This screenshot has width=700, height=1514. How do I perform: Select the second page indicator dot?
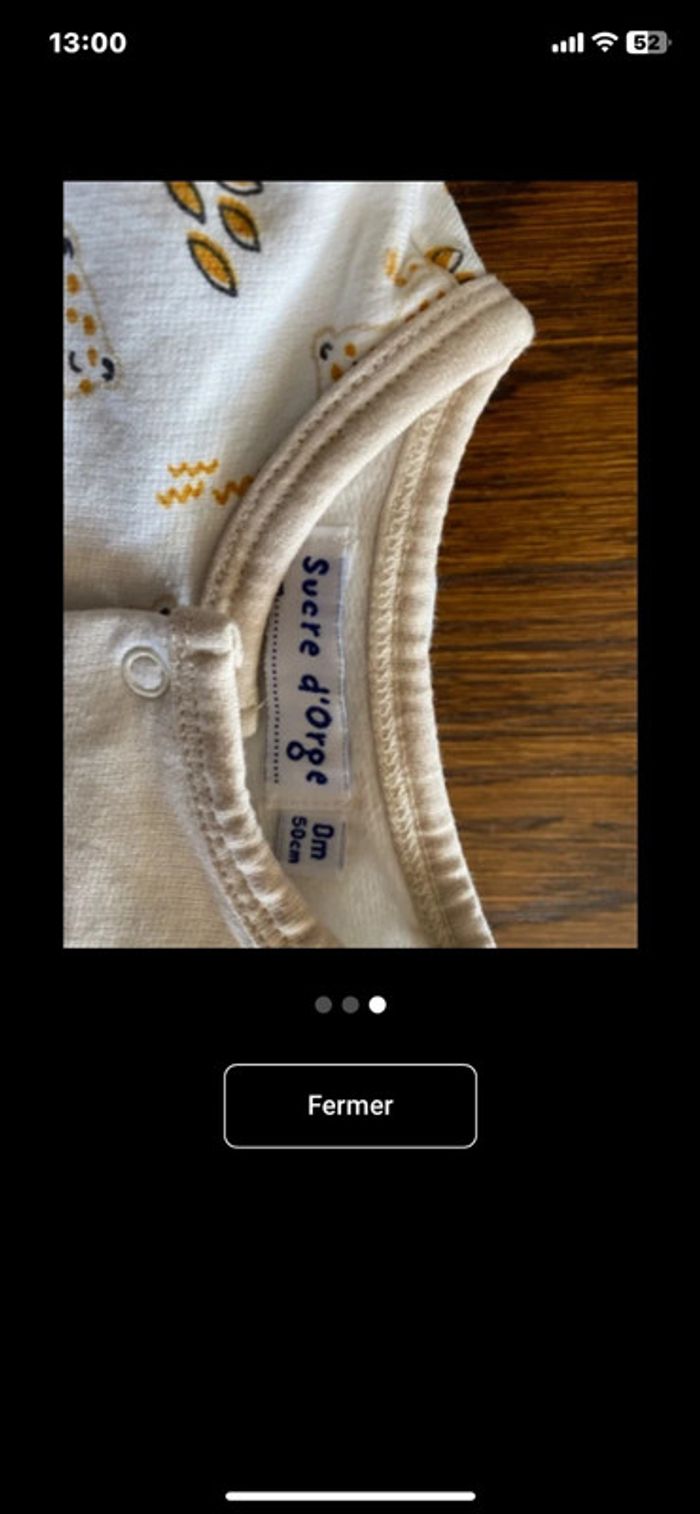(350, 1005)
